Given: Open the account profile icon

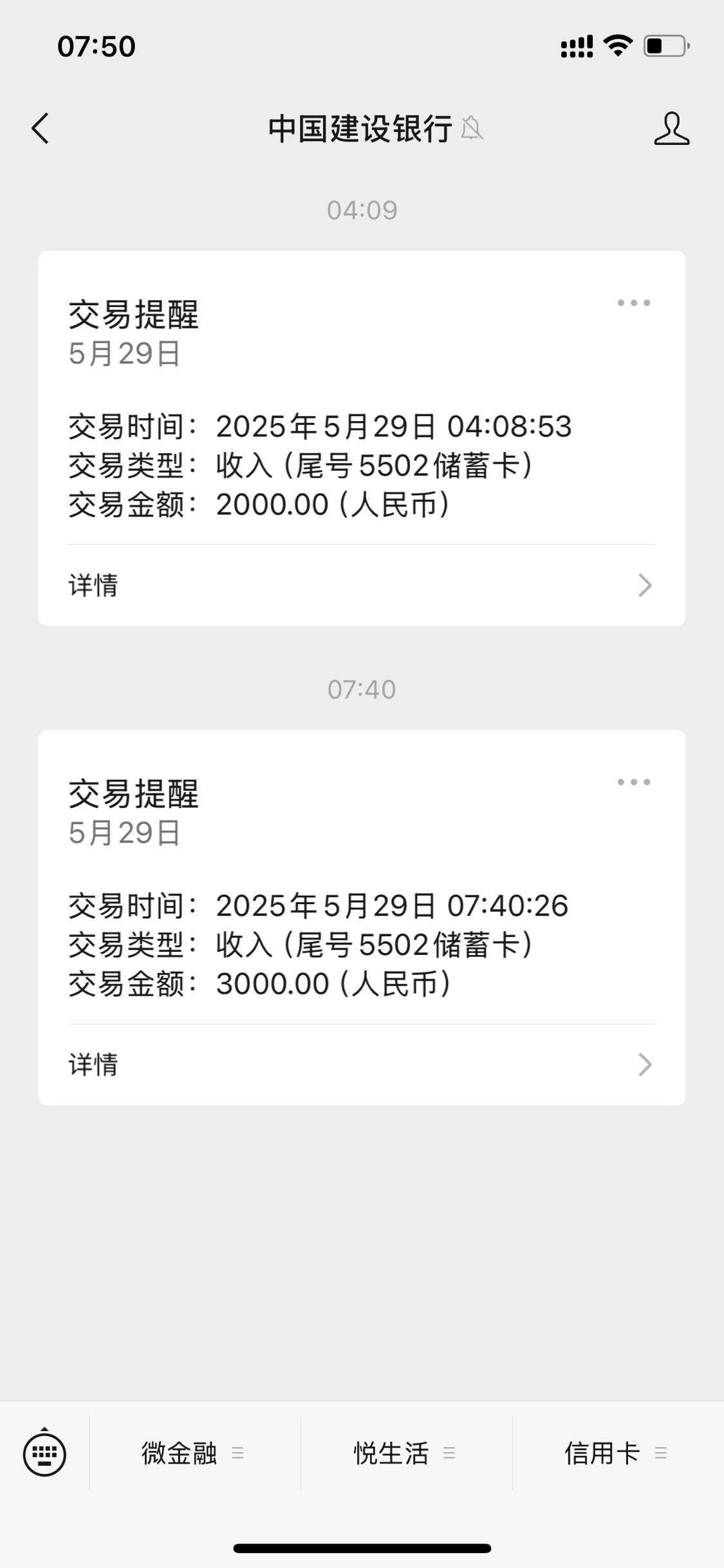Looking at the screenshot, I should pos(671,128).
